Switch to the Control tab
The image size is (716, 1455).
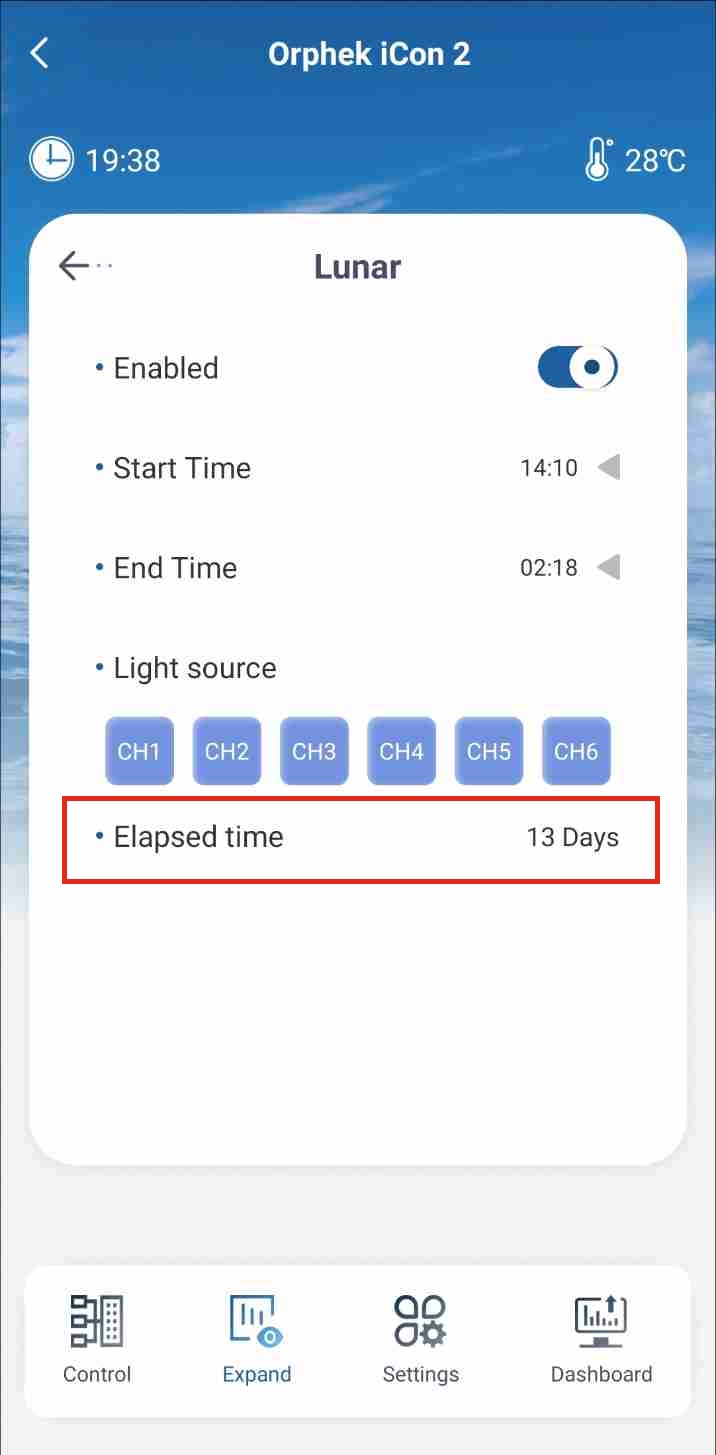(97, 1340)
